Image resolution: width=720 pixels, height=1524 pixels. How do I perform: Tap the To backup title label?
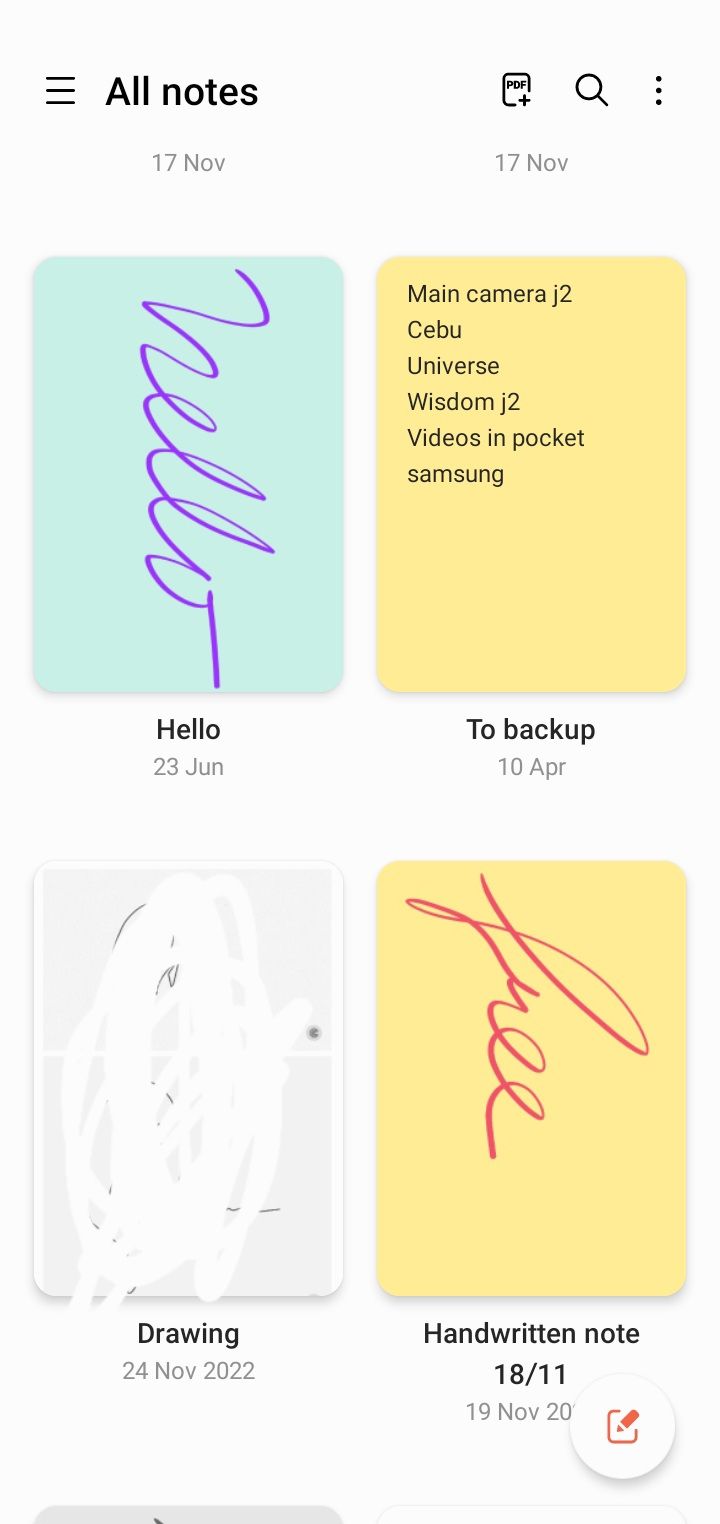pyautogui.click(x=531, y=729)
